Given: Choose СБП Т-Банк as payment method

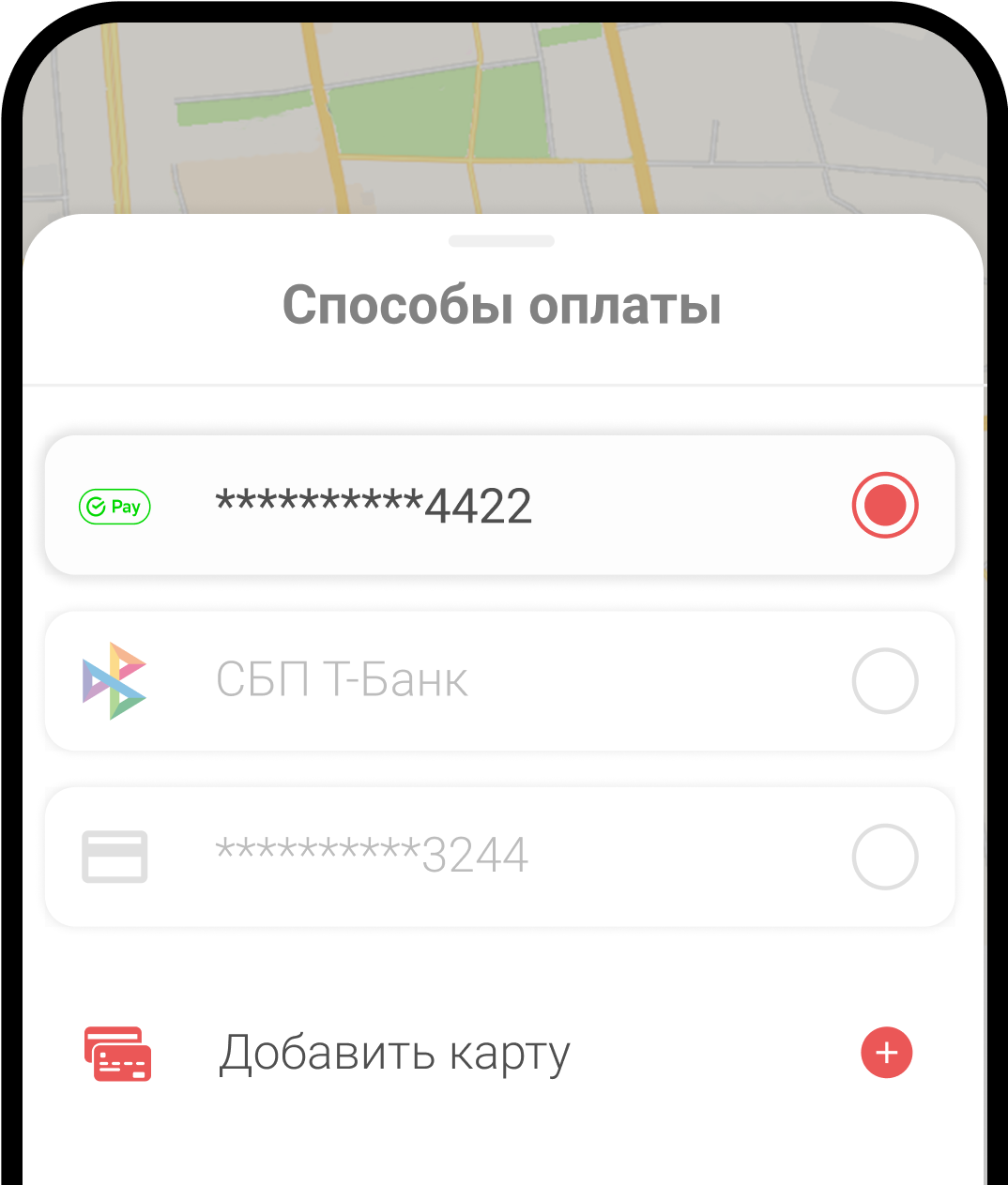Looking at the screenshot, I should click(x=499, y=681).
